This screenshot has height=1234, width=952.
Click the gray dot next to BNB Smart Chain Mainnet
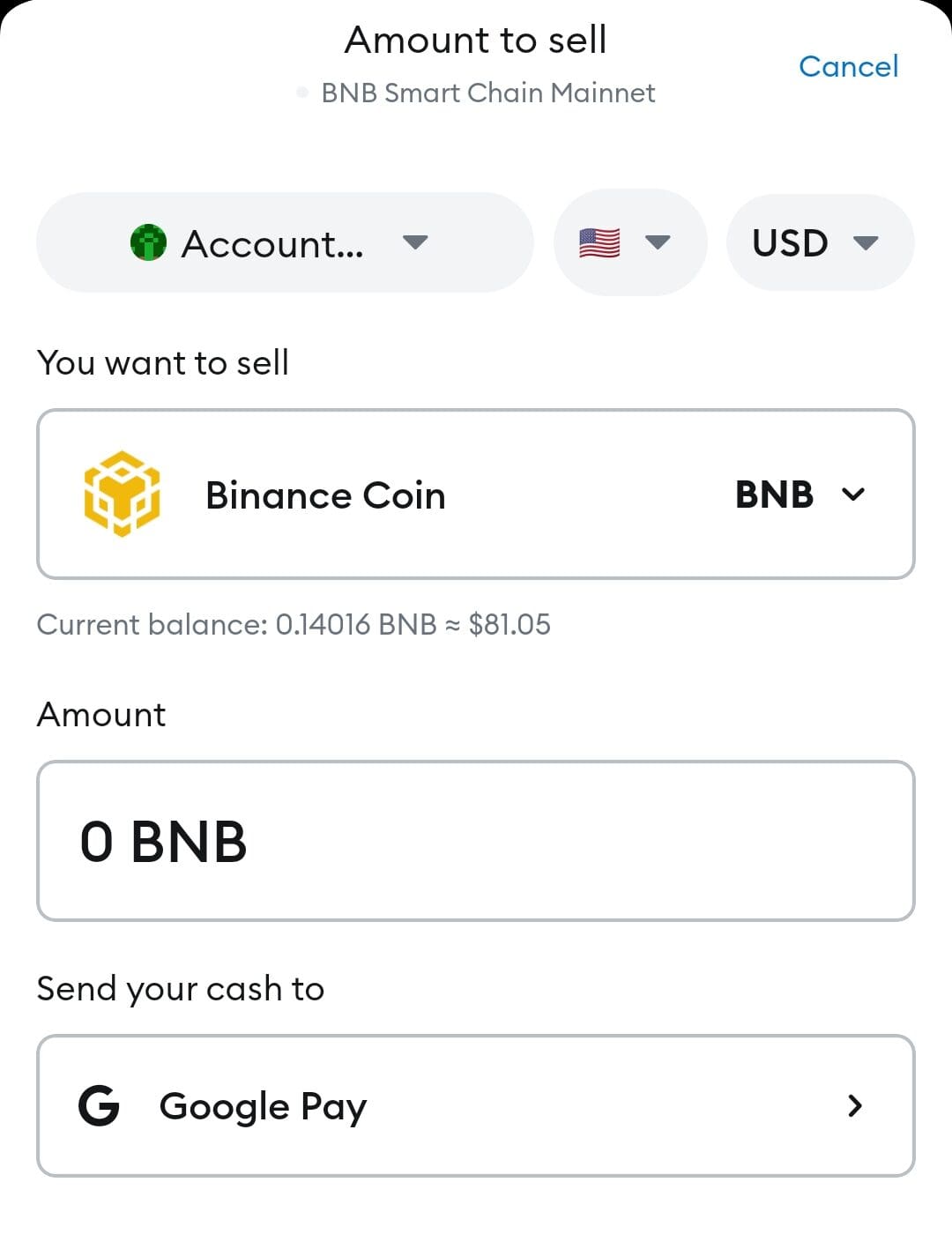click(303, 91)
